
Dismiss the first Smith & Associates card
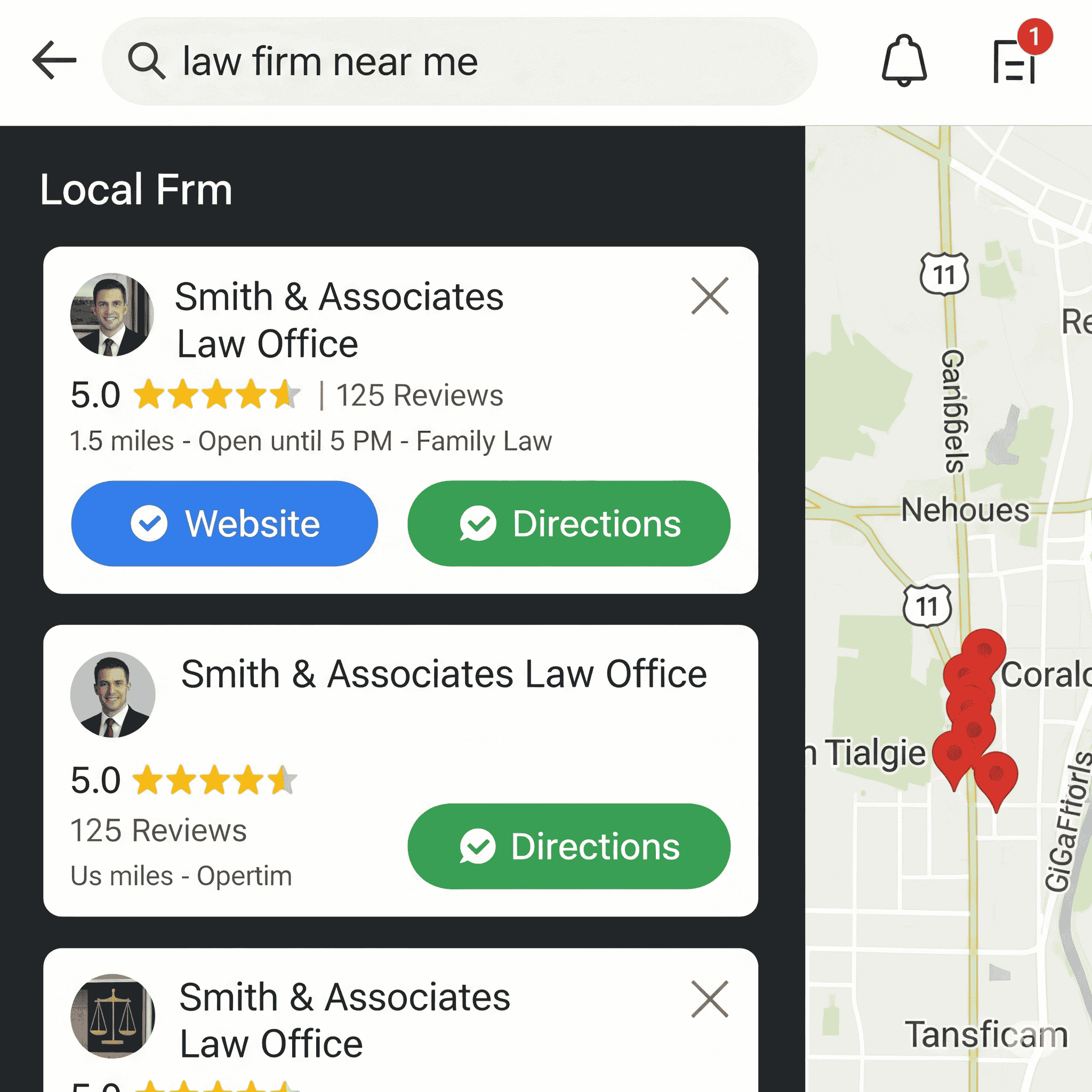pyautogui.click(x=710, y=295)
